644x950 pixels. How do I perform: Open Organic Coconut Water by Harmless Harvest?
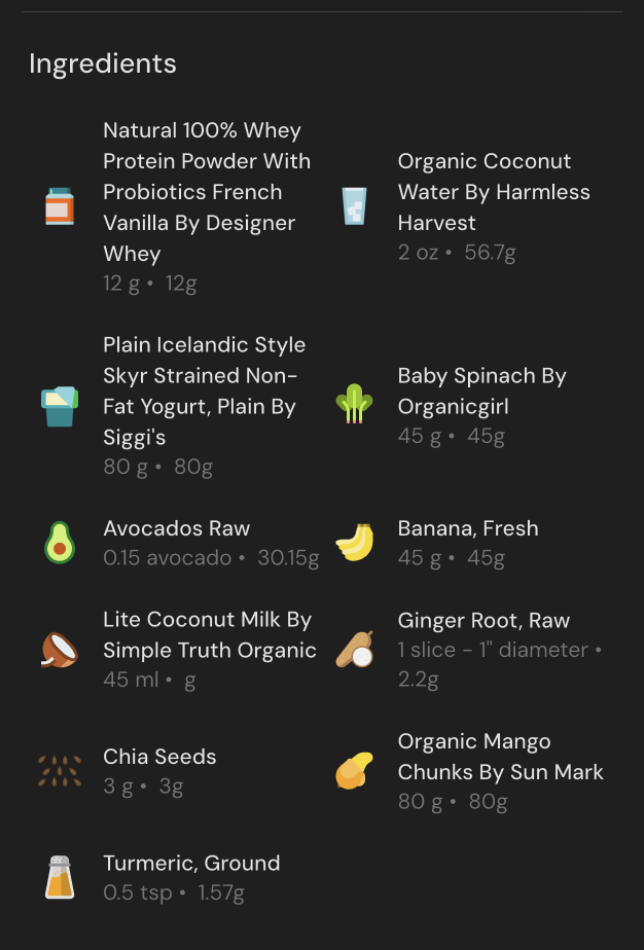(x=493, y=192)
